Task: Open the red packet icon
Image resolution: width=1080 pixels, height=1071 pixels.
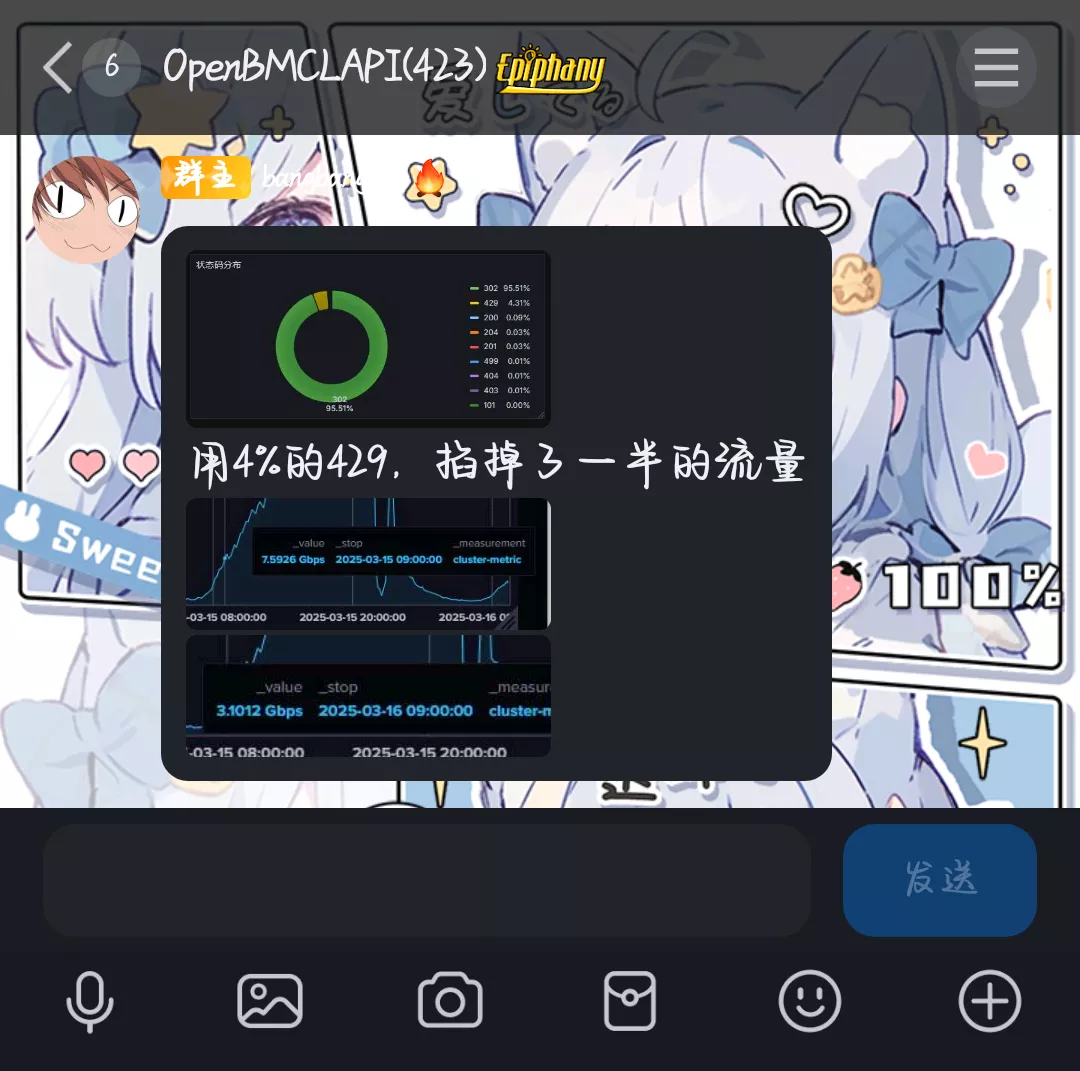Action: pos(630,1001)
